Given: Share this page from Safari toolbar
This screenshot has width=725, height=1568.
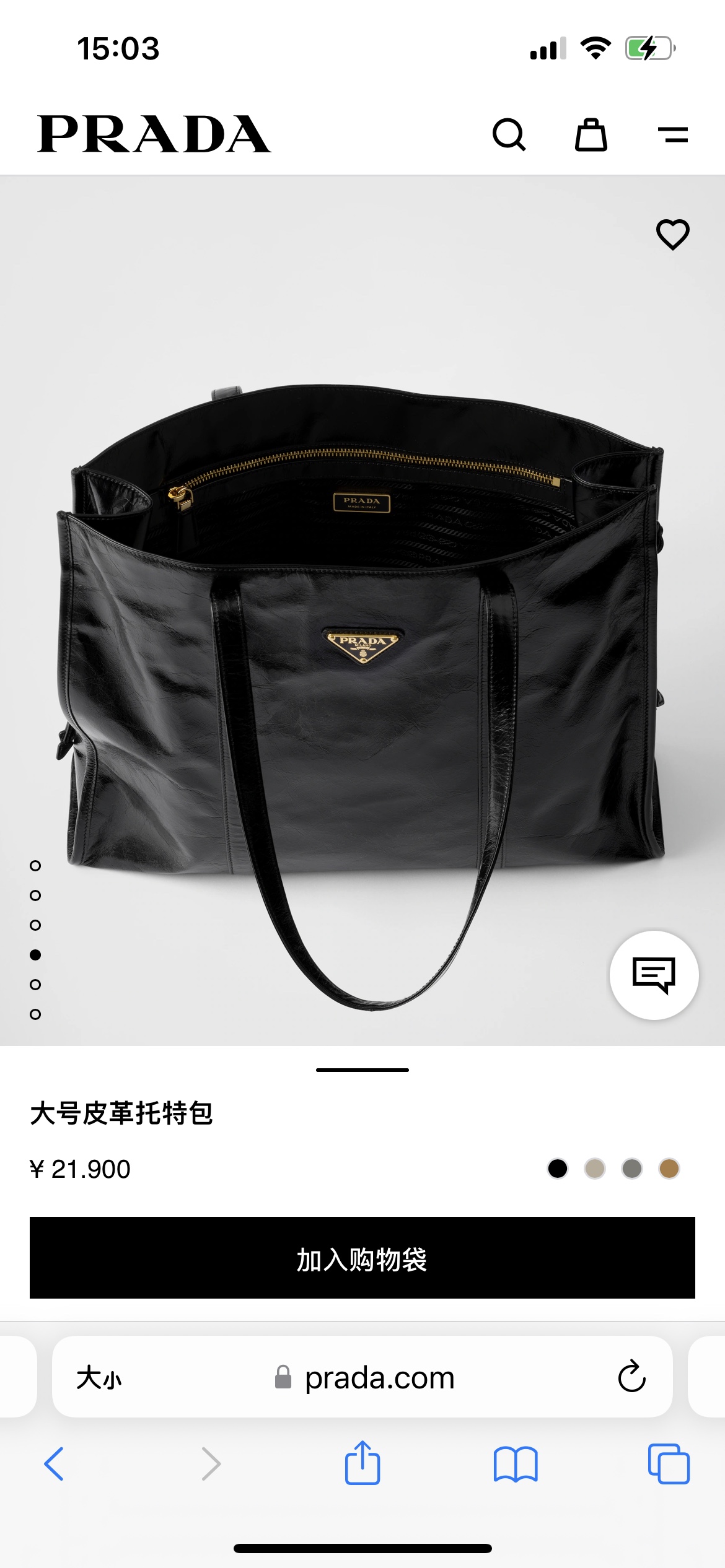Looking at the screenshot, I should coord(362,1463).
